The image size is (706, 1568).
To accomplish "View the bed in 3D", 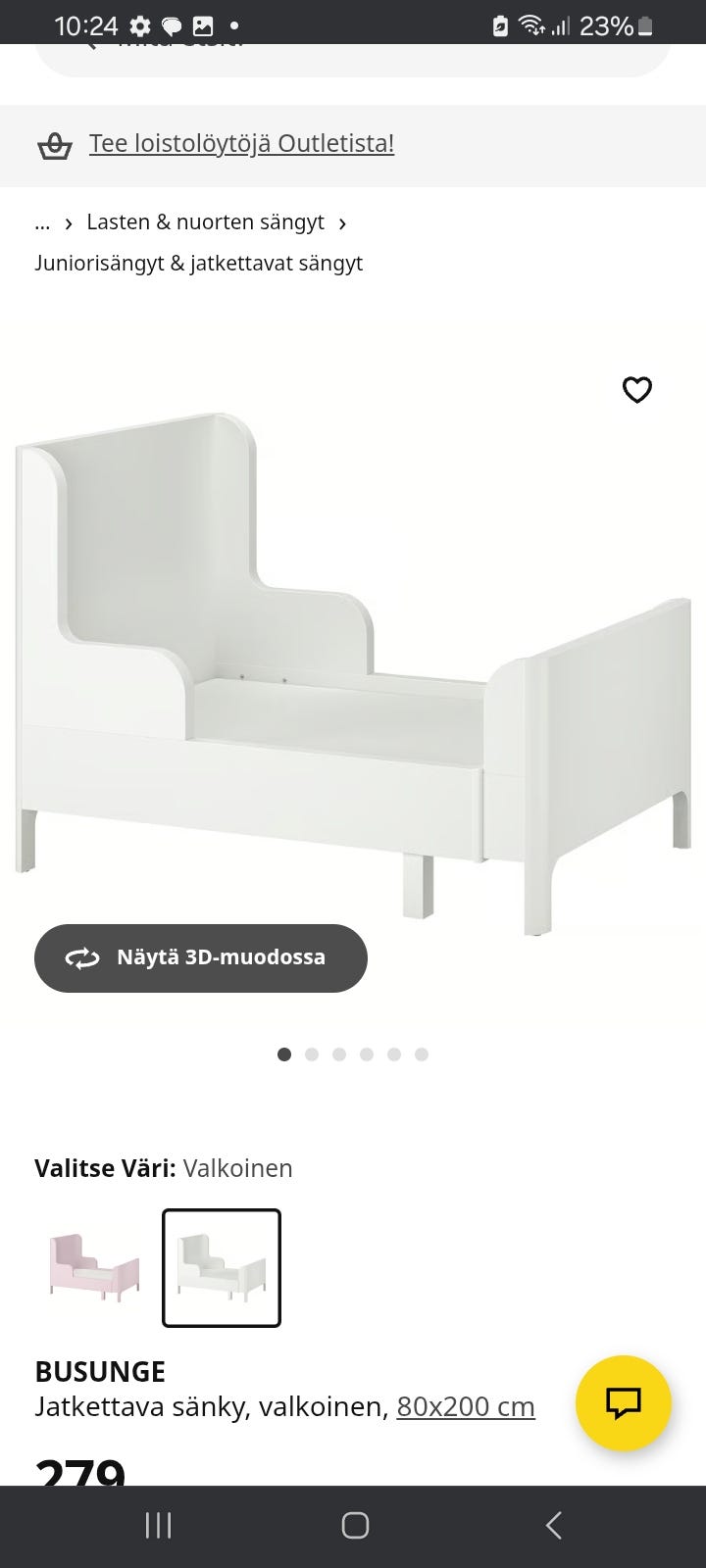I will (x=201, y=957).
